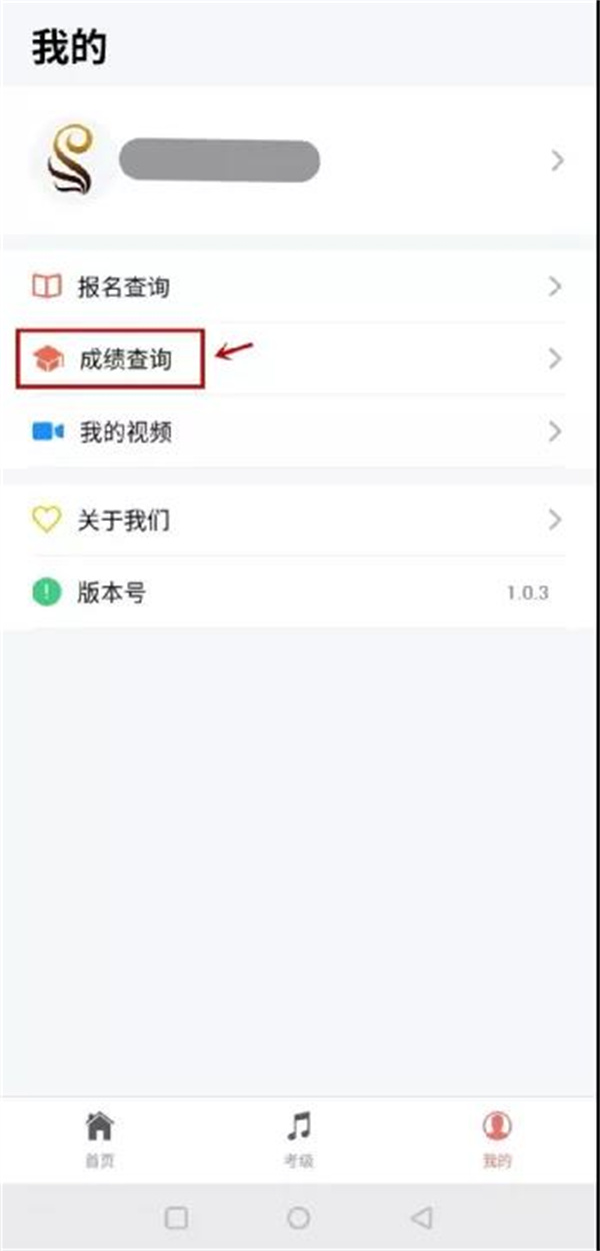
Task: Select the 我的 profile tab
Action: click(497, 1138)
